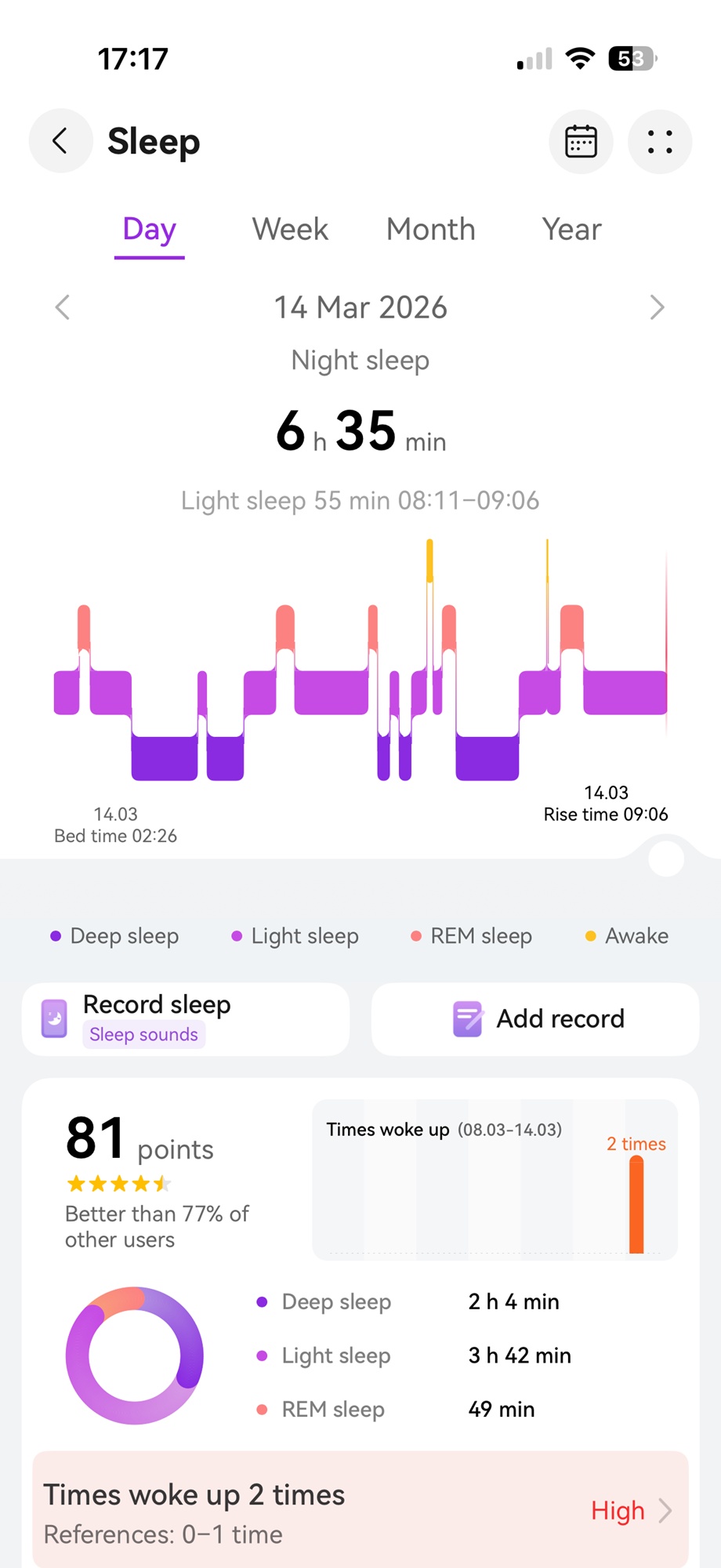
Task: Switch to the Week tab
Action: 290,230
